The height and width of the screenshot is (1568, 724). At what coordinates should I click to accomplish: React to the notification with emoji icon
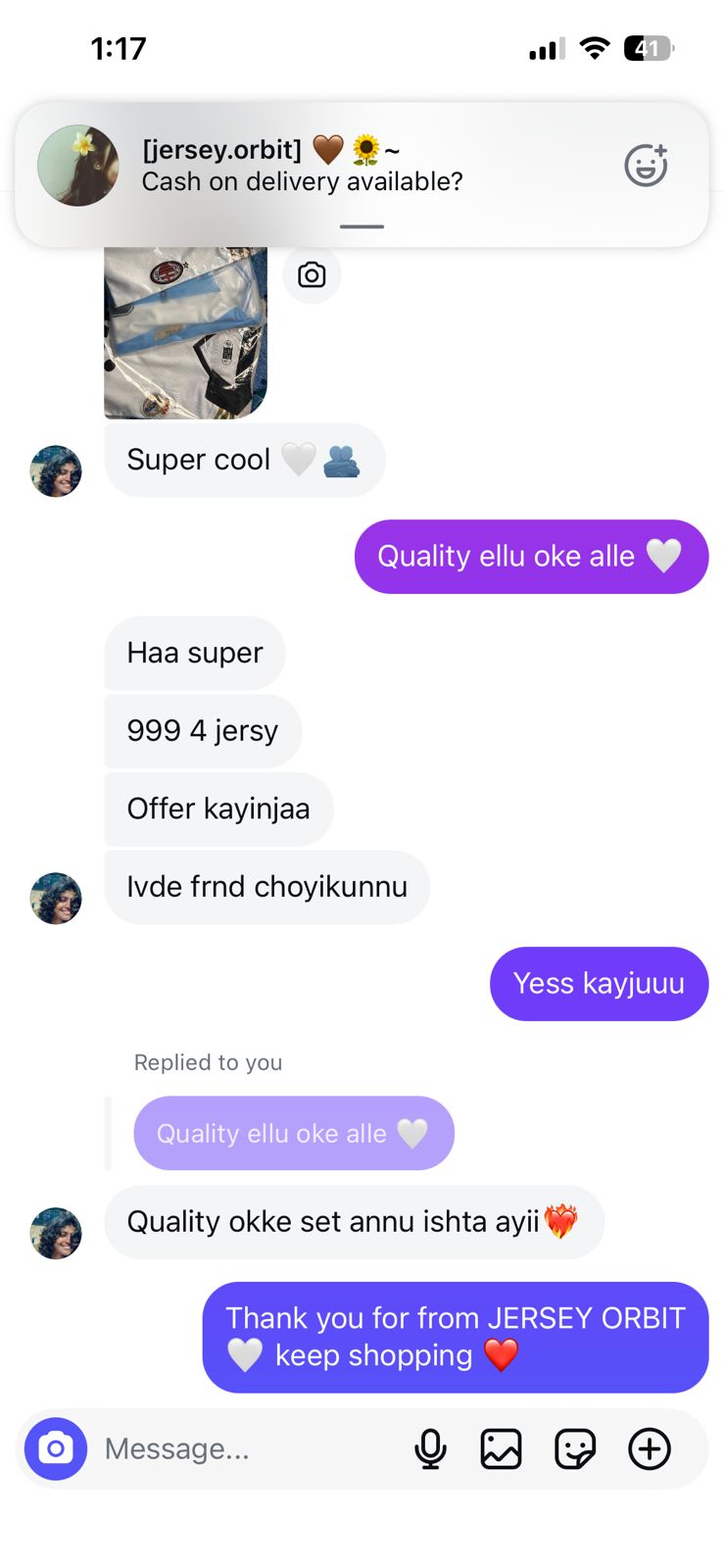(x=646, y=166)
